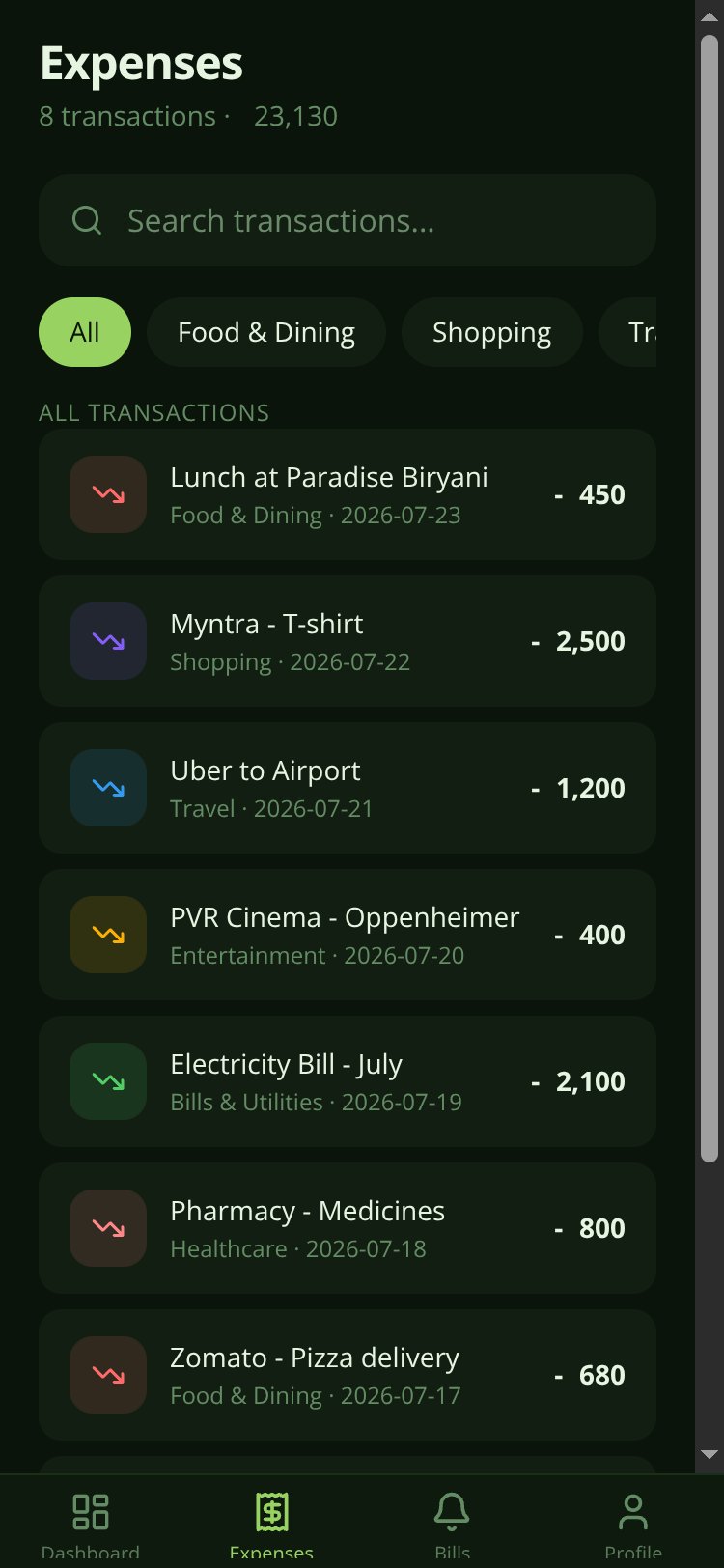Select the Expenses tab

tap(271, 1524)
